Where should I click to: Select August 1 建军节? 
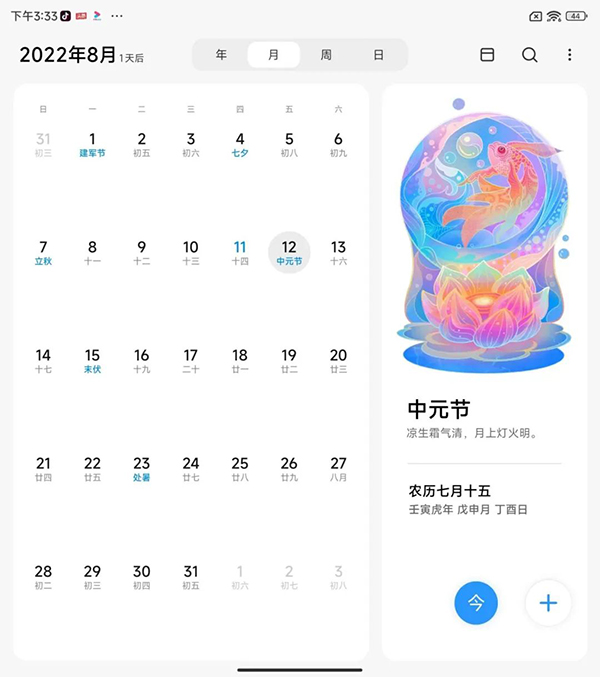point(92,145)
